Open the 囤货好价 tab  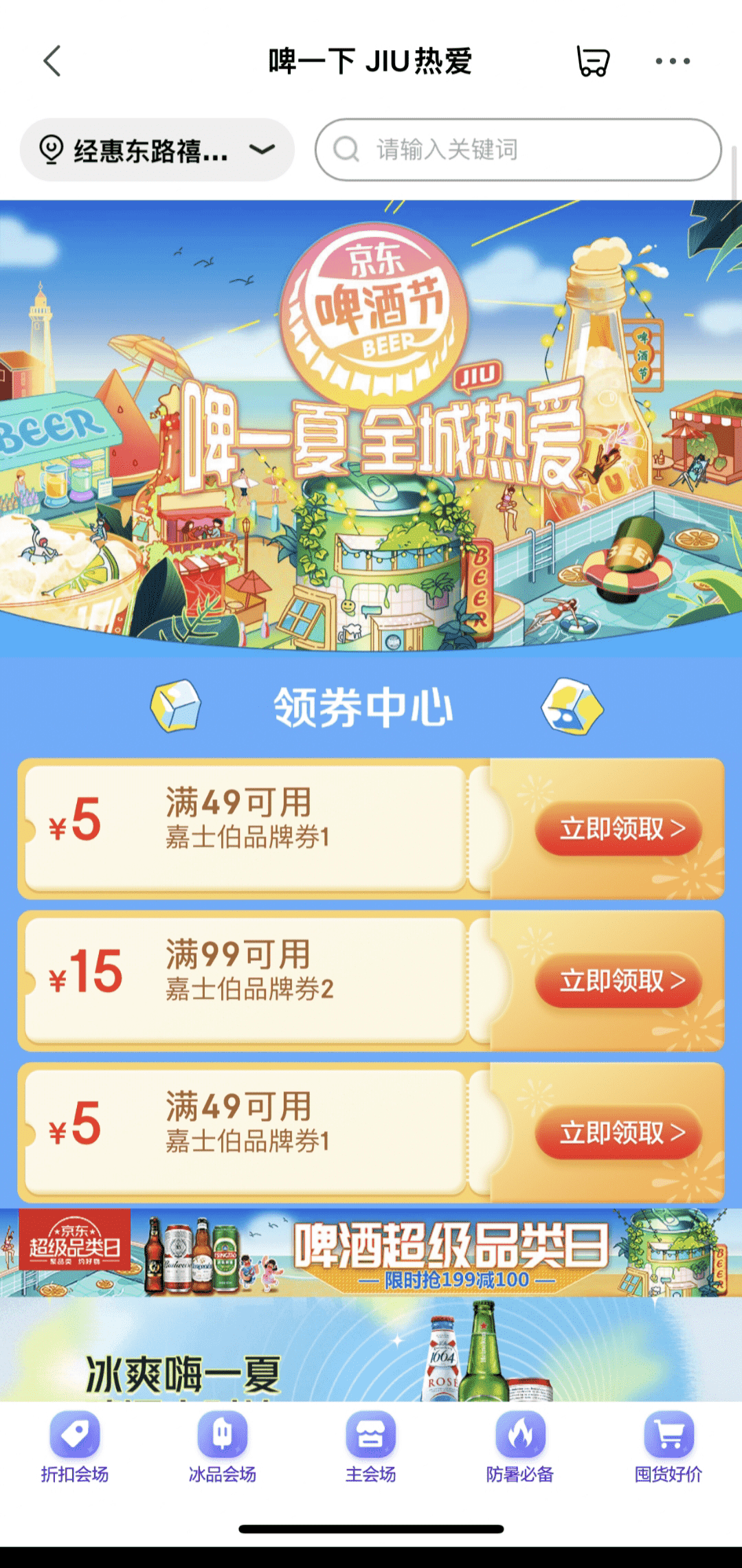668,1446
